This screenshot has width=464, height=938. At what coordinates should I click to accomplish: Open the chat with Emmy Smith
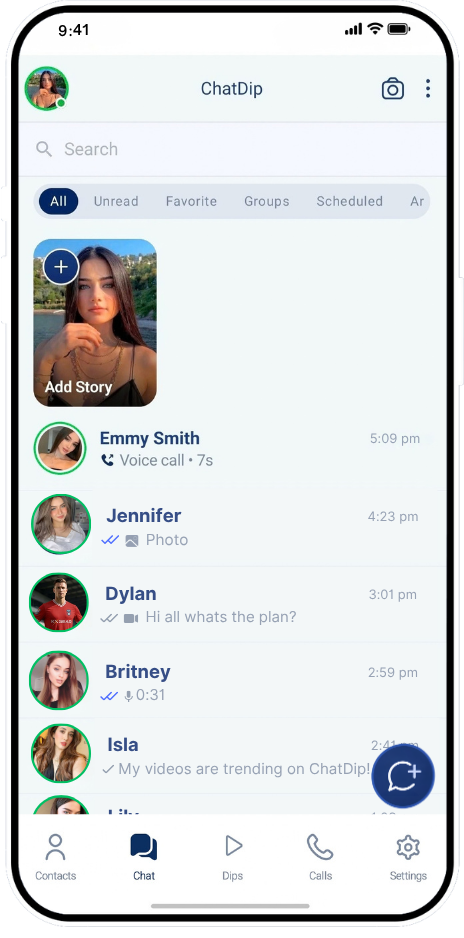tap(232, 449)
